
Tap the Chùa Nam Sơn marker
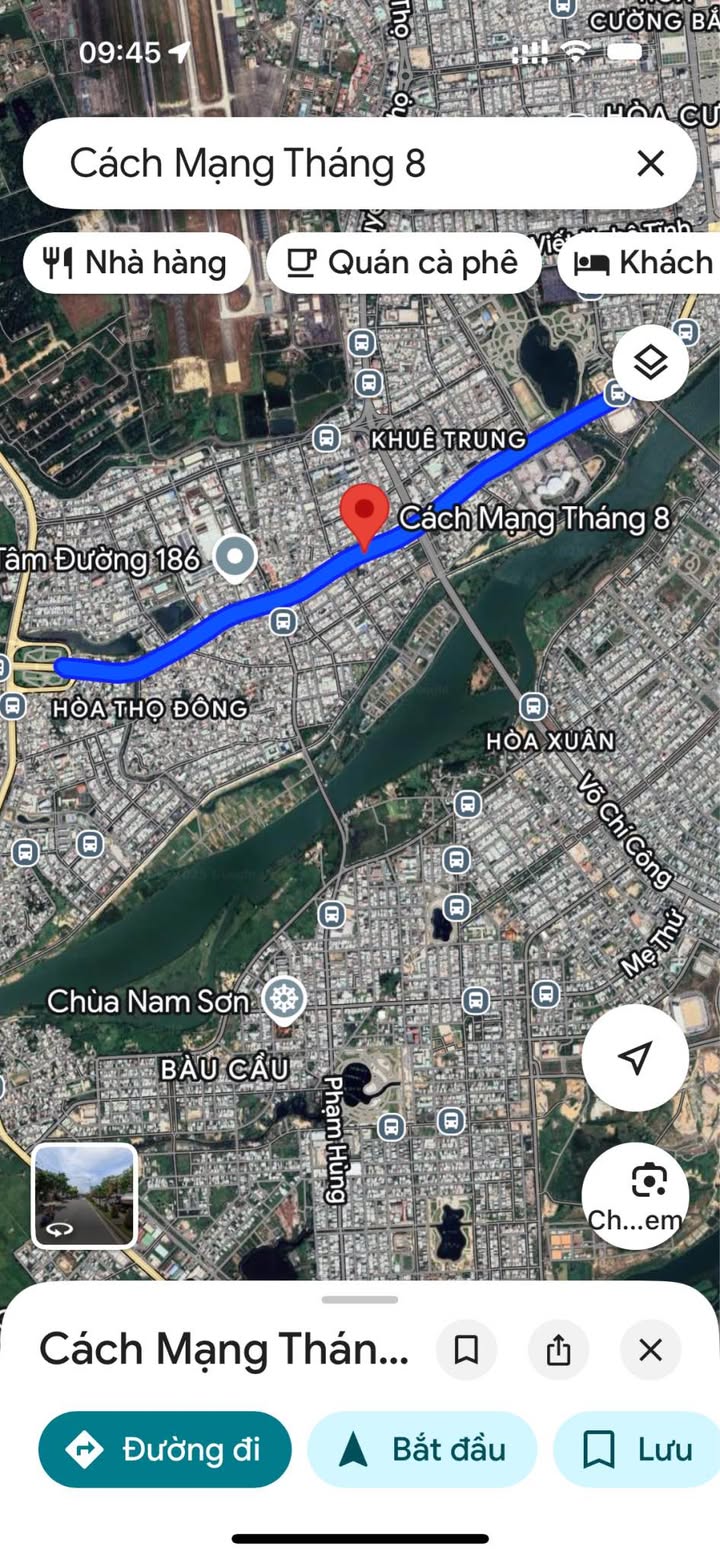pyautogui.click(x=284, y=998)
